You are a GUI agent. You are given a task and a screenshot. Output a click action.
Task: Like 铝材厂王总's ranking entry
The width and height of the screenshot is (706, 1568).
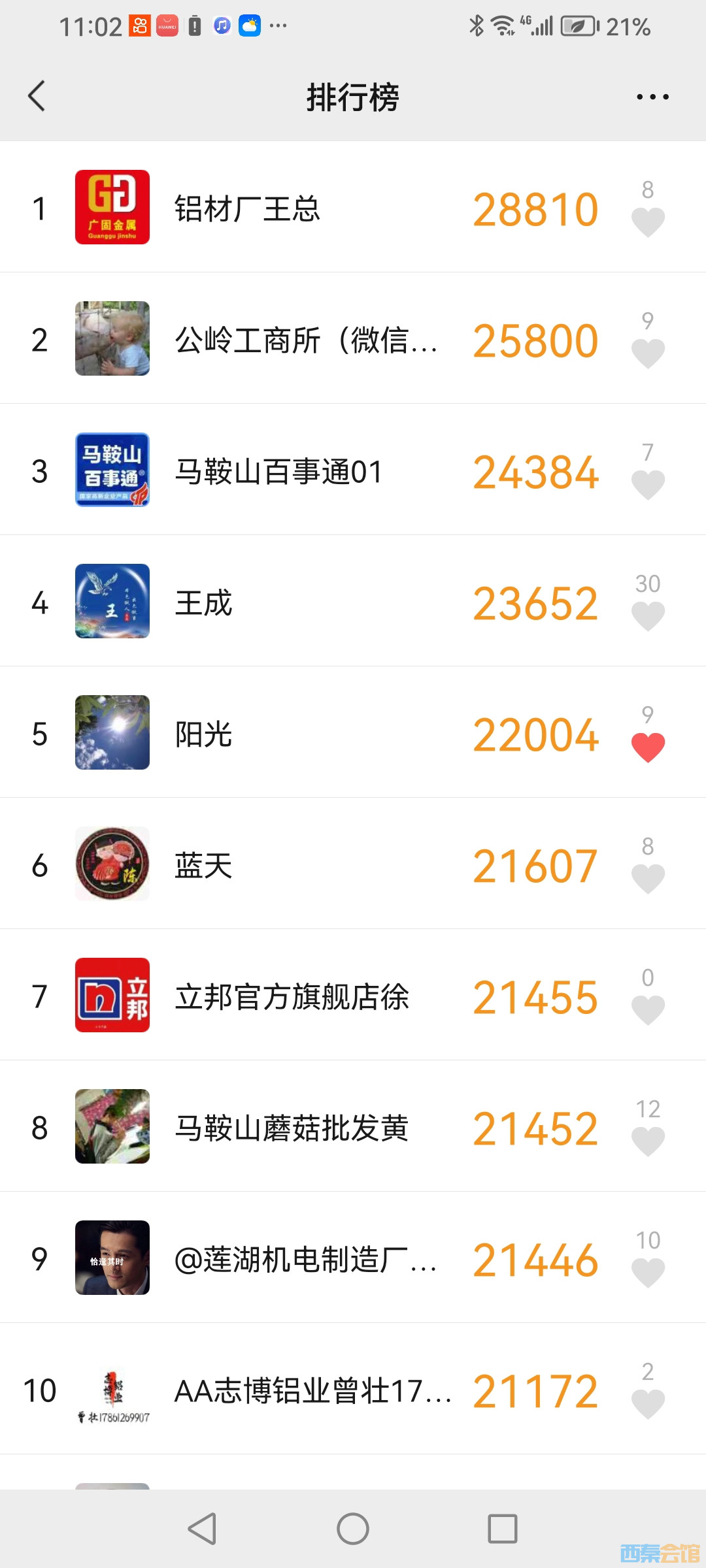coord(647,222)
